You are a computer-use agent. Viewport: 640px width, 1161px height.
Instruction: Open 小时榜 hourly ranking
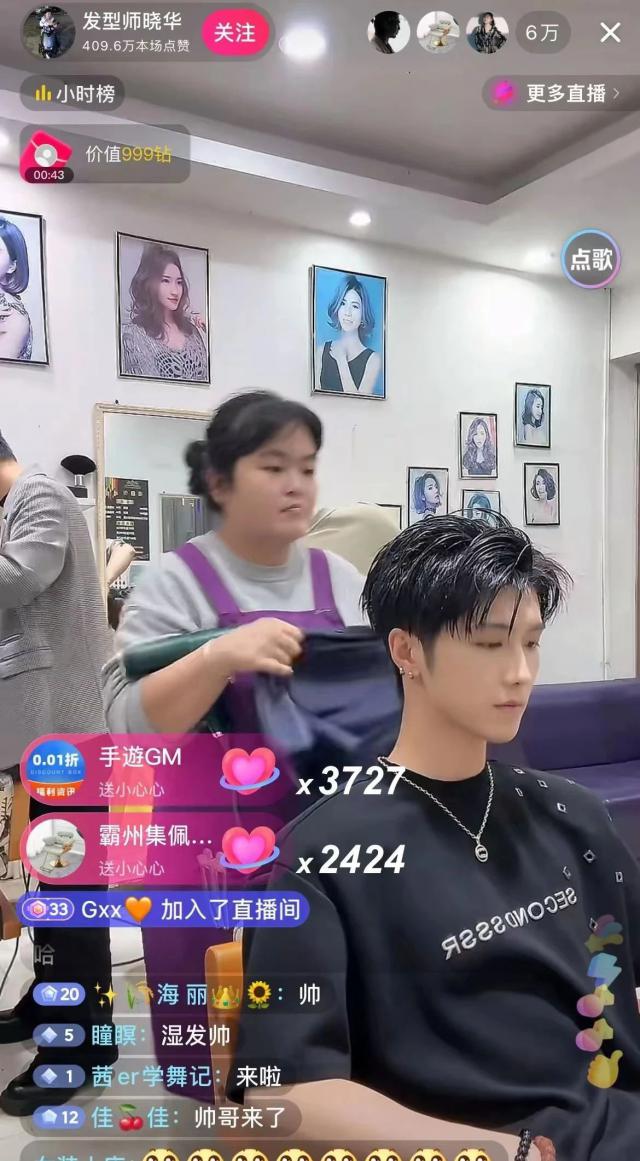pyautogui.click(x=74, y=94)
